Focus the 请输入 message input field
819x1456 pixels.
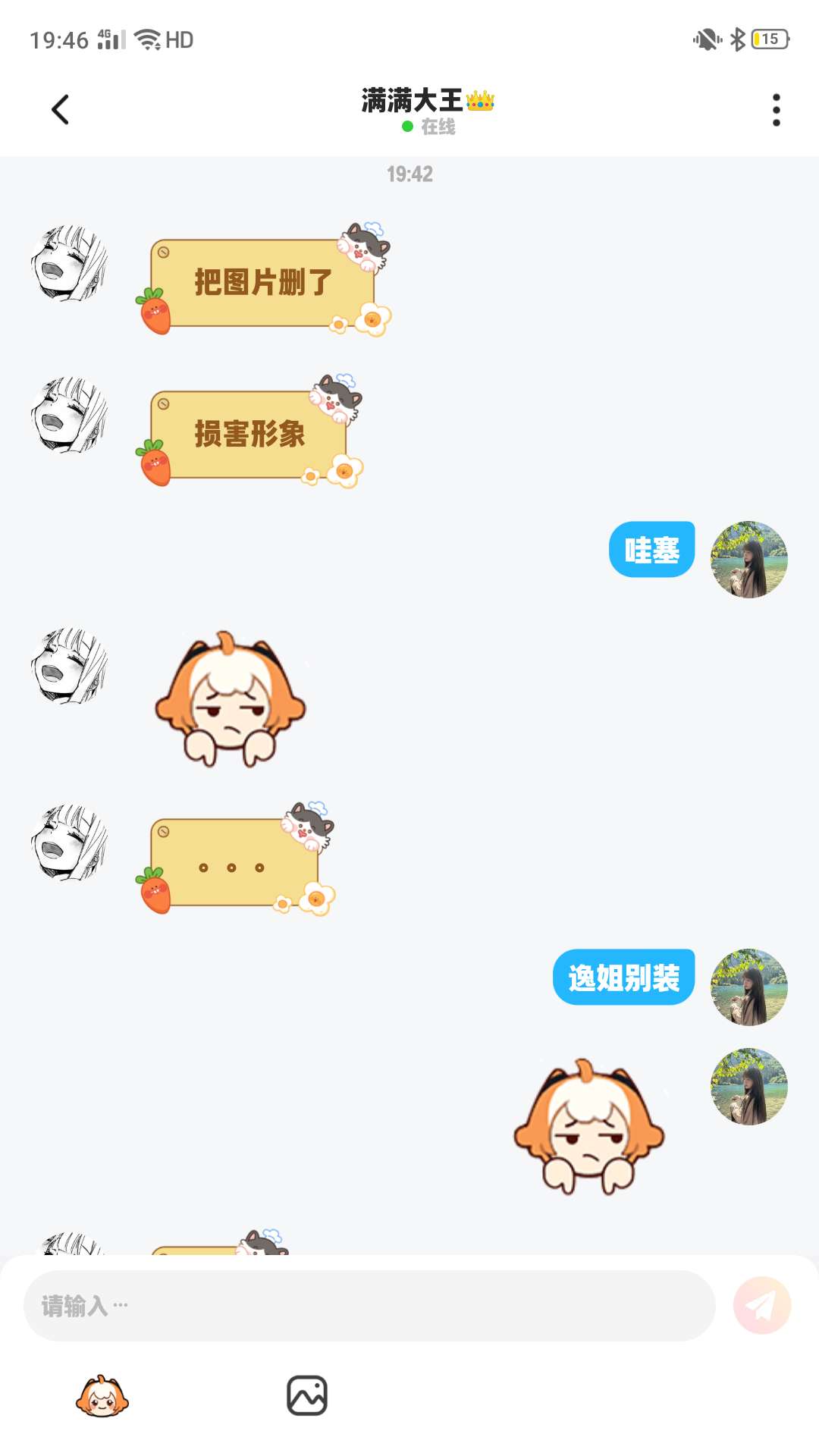click(369, 1306)
